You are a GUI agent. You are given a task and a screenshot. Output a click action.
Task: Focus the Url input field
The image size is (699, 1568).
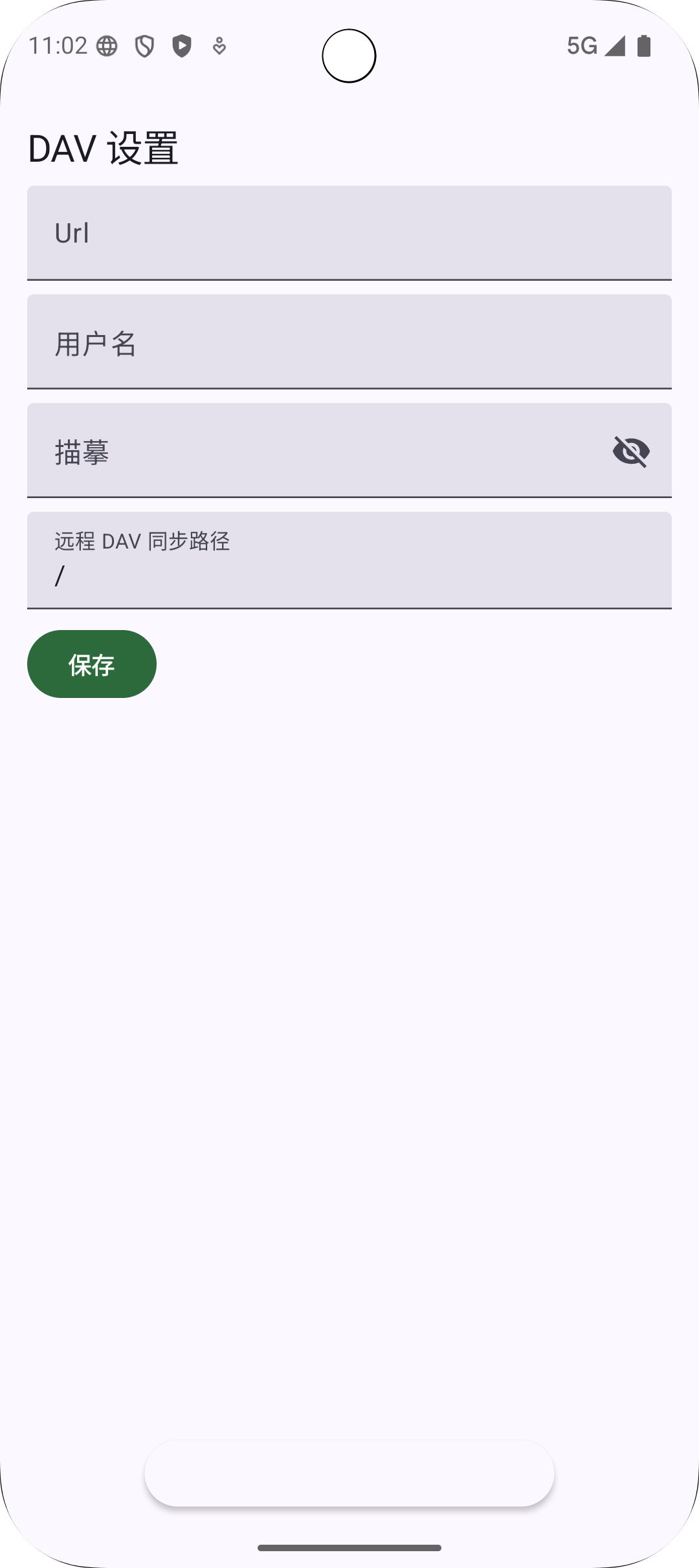tap(349, 233)
